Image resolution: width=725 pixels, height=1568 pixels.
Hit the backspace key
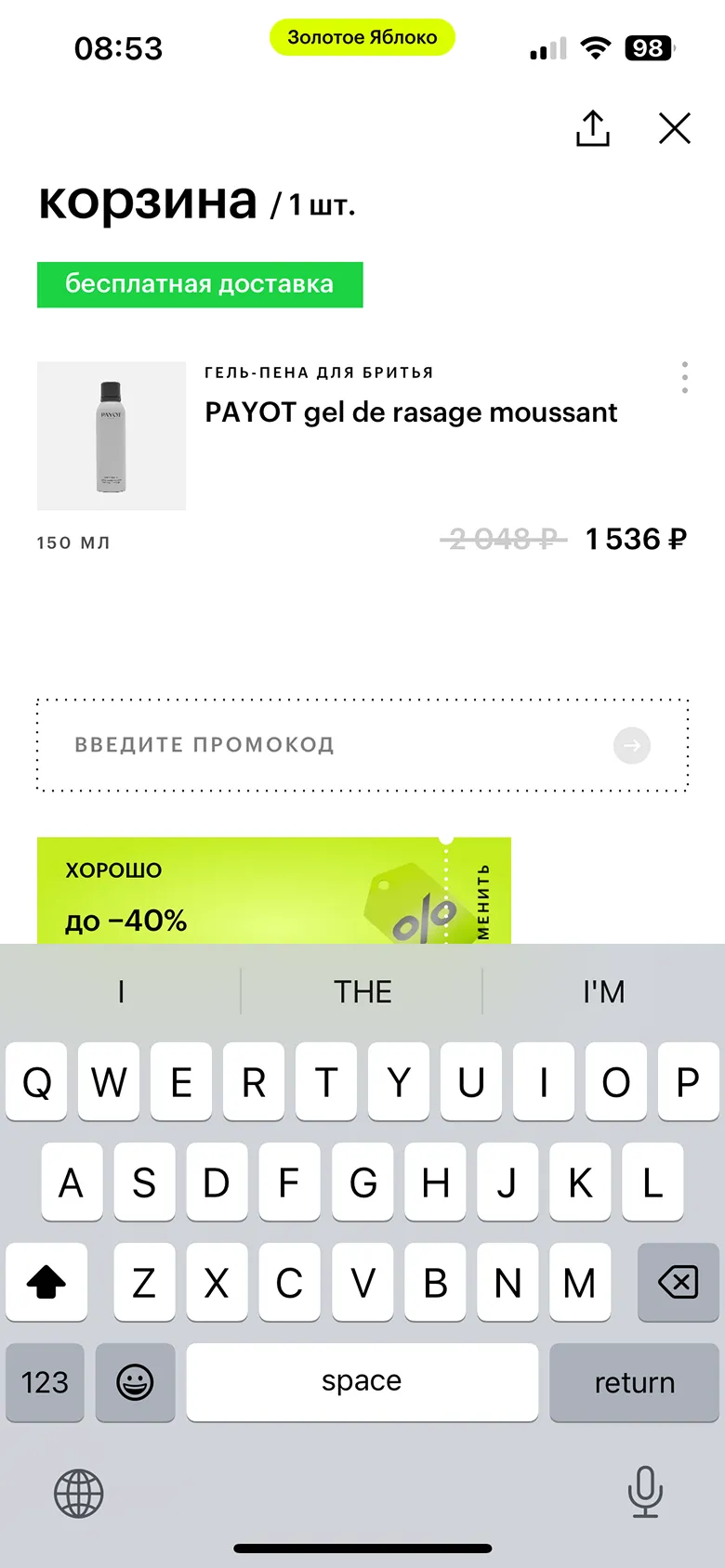pos(678,1283)
